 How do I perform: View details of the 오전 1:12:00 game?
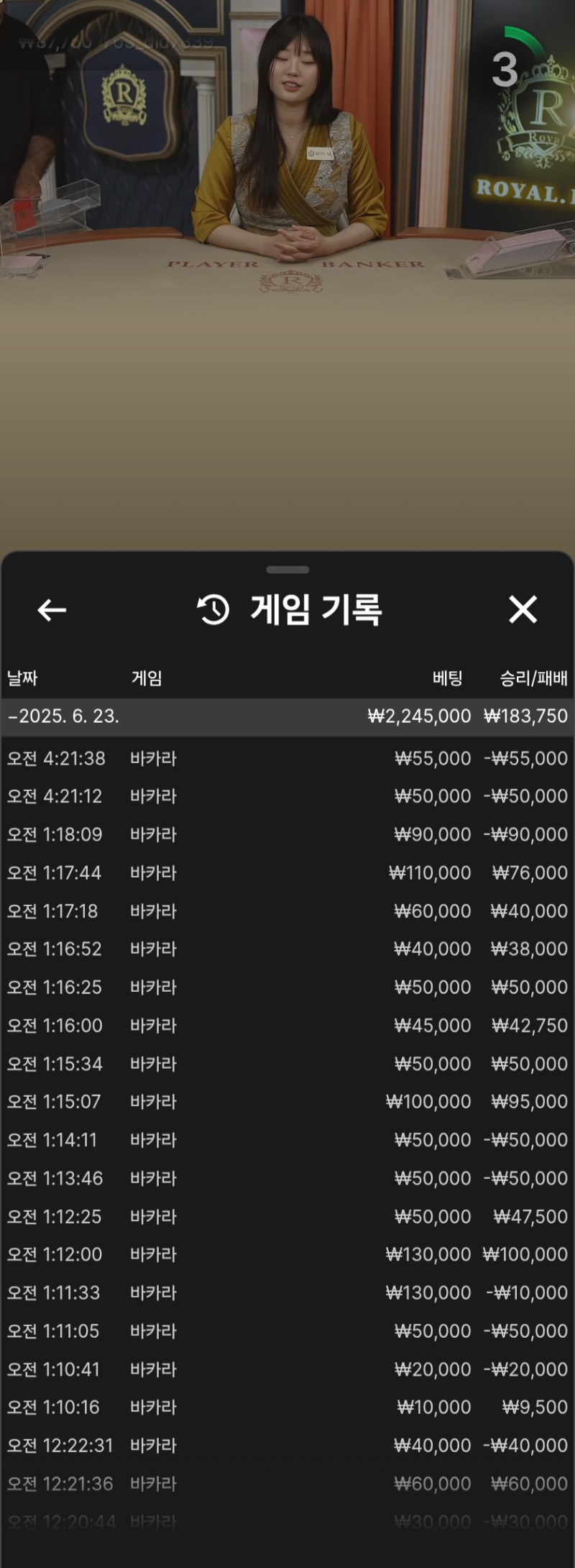tap(287, 1254)
